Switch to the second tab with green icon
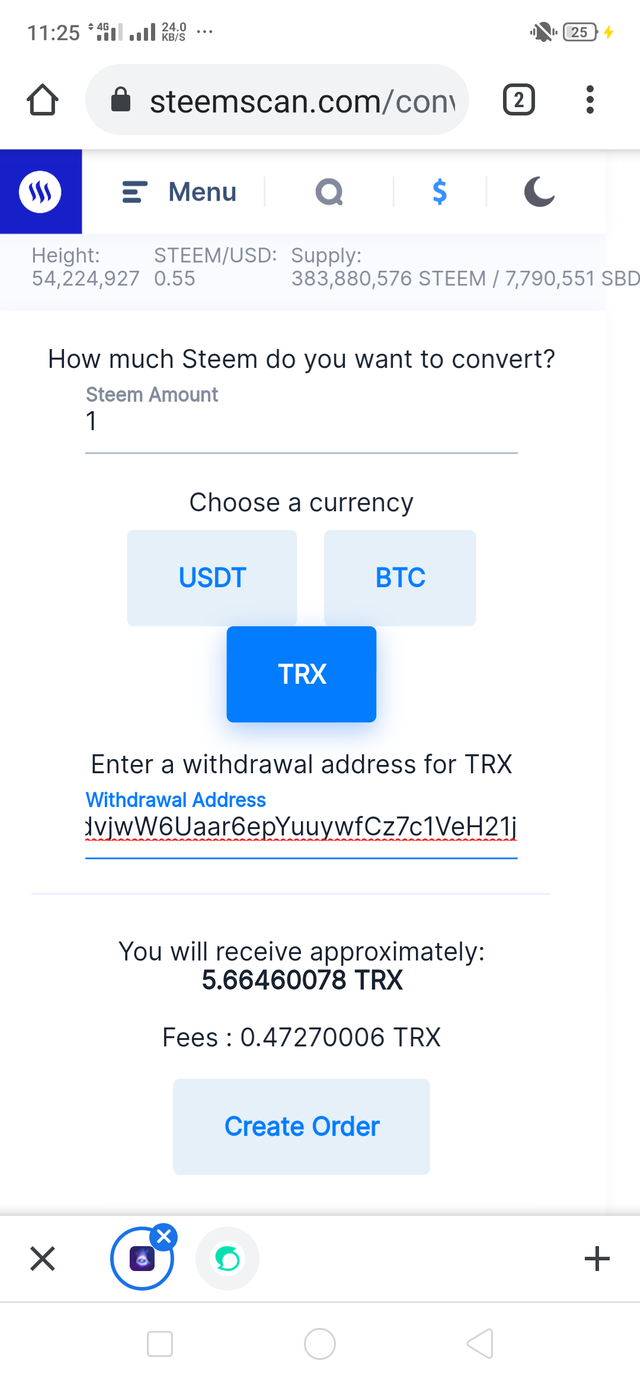 click(228, 1258)
